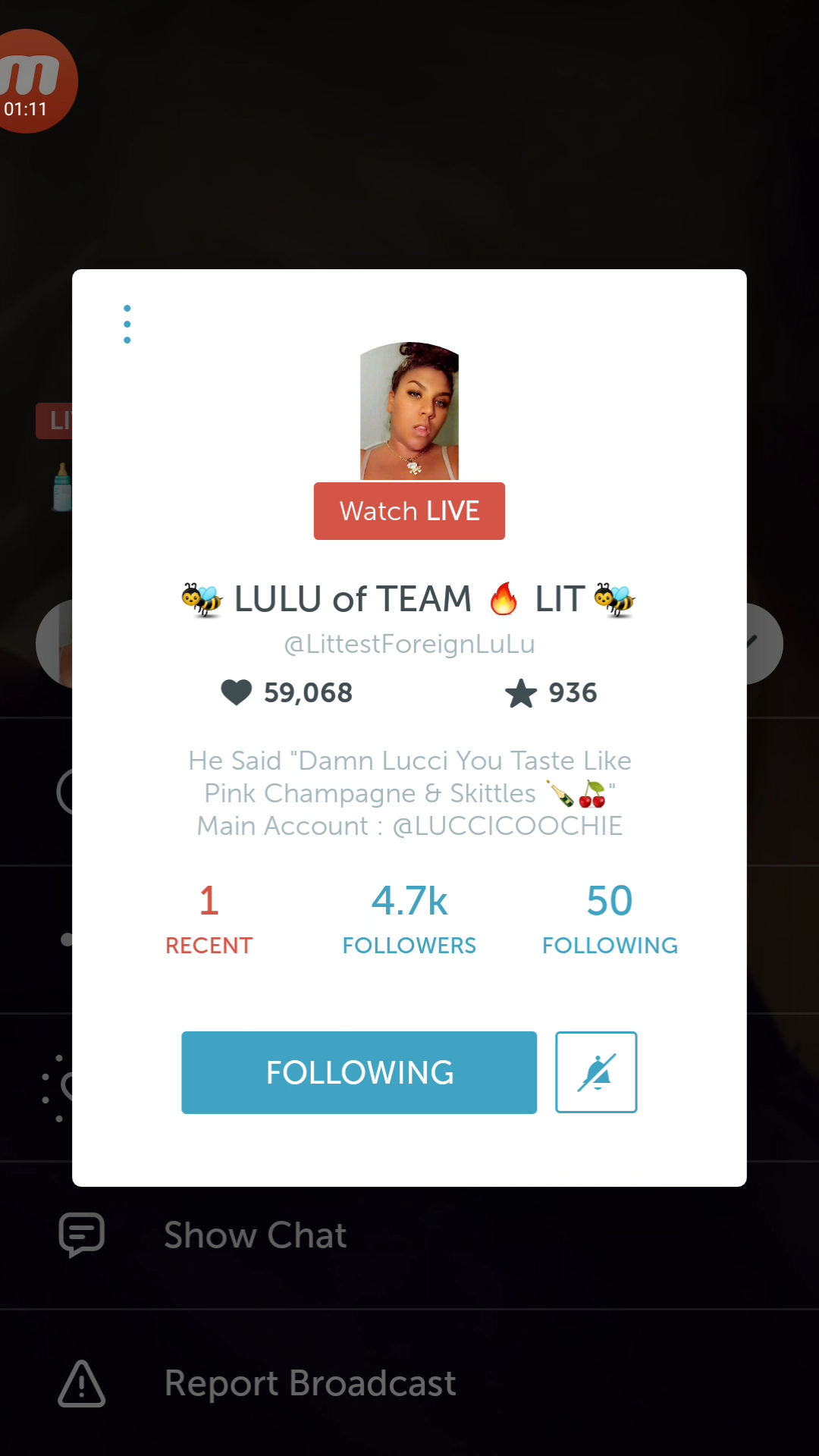Open the three-dot overflow menu
Screen dimensions: 819x1456
click(127, 324)
